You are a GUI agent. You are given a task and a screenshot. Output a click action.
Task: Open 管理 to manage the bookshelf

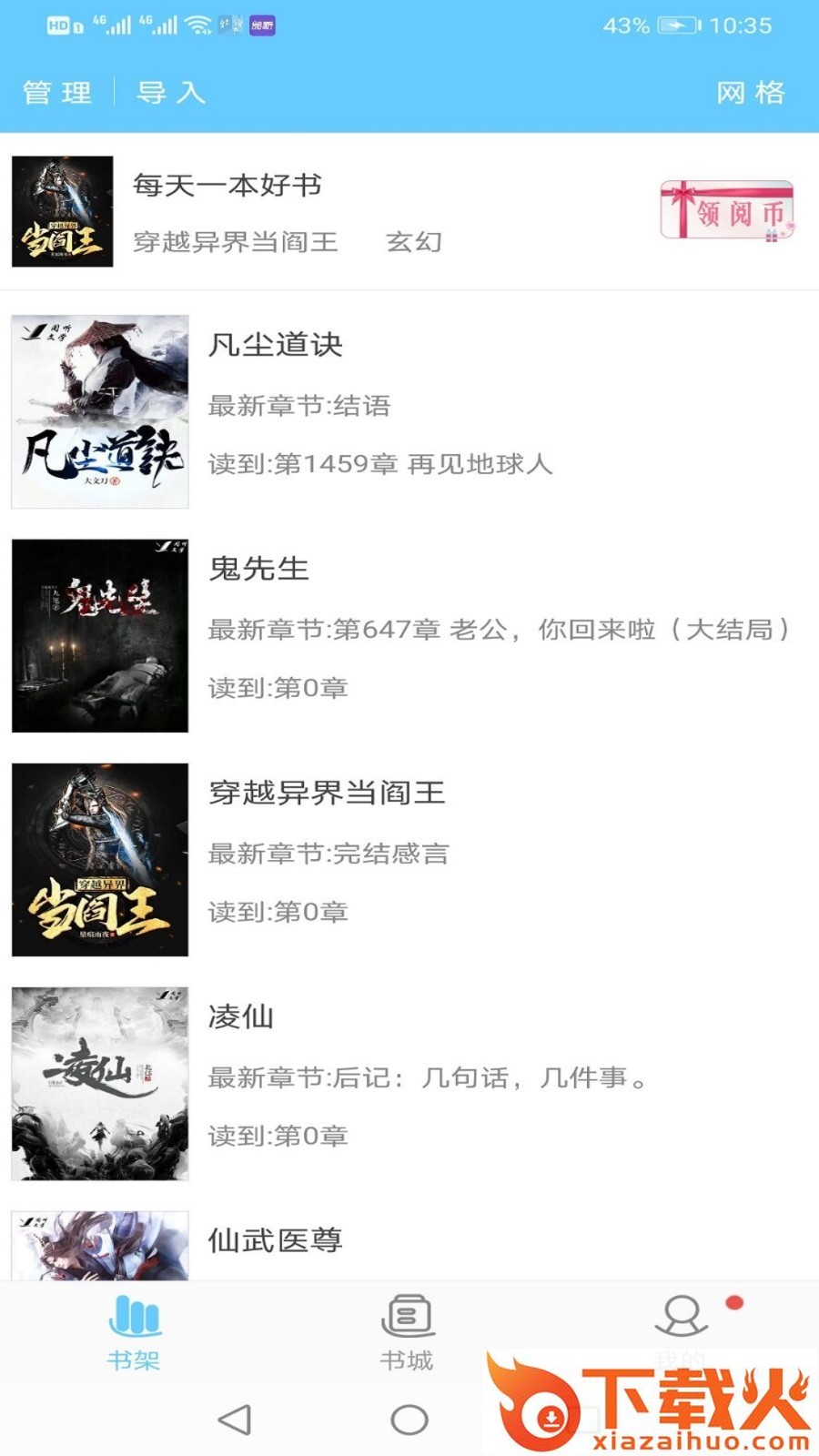pos(57,93)
